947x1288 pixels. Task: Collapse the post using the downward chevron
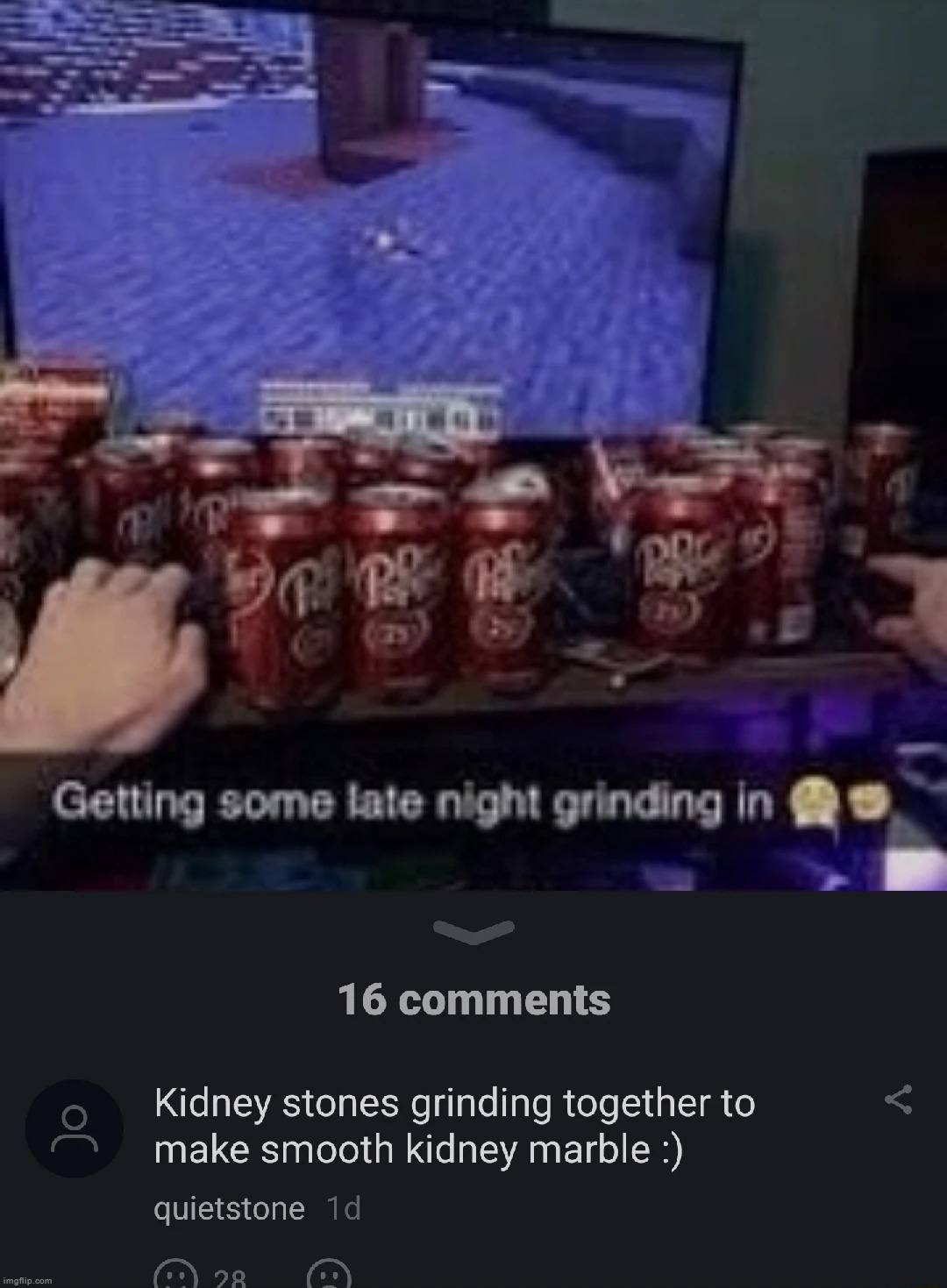point(473,932)
